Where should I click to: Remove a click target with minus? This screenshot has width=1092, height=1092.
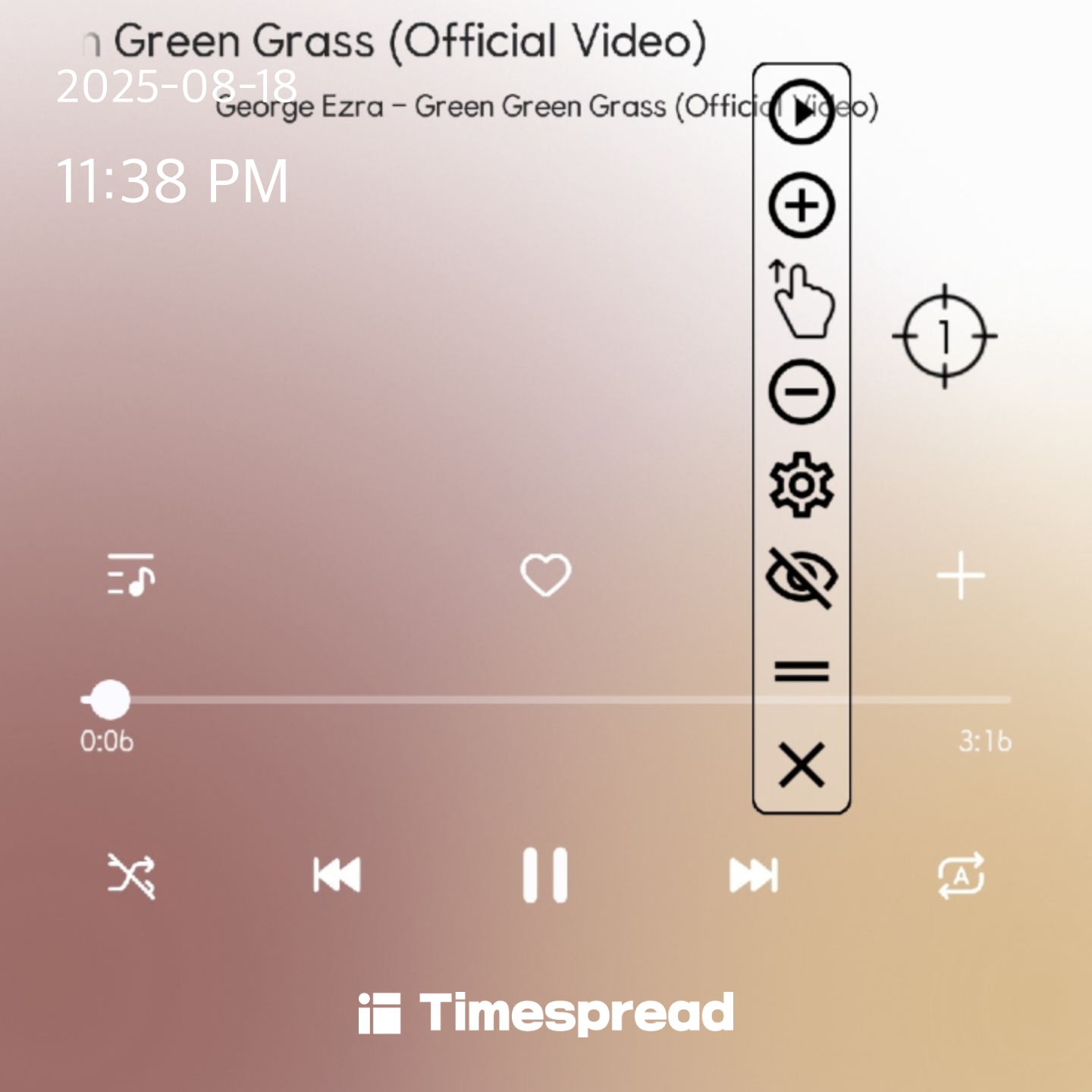click(x=802, y=392)
